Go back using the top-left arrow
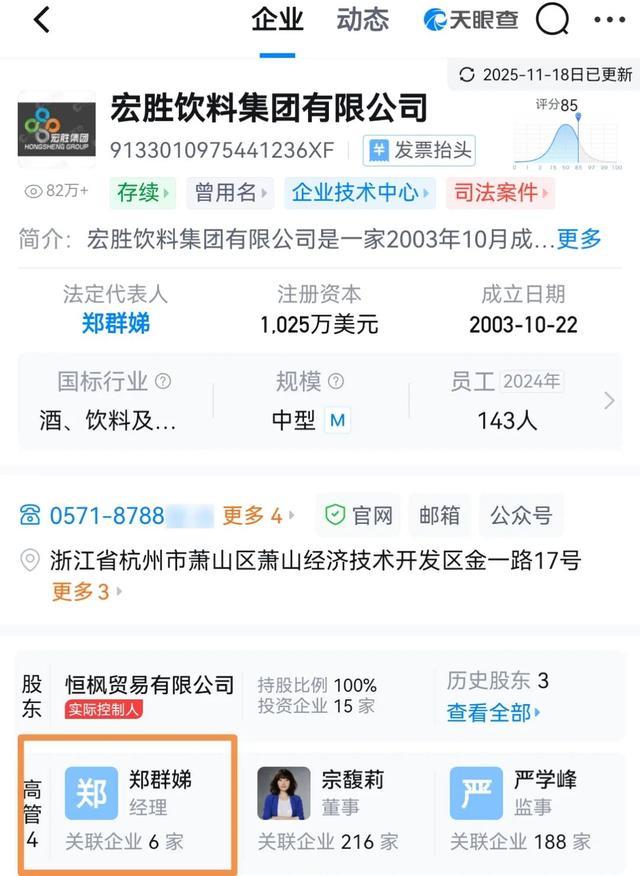Viewport: 640px width, 876px height. point(41,20)
